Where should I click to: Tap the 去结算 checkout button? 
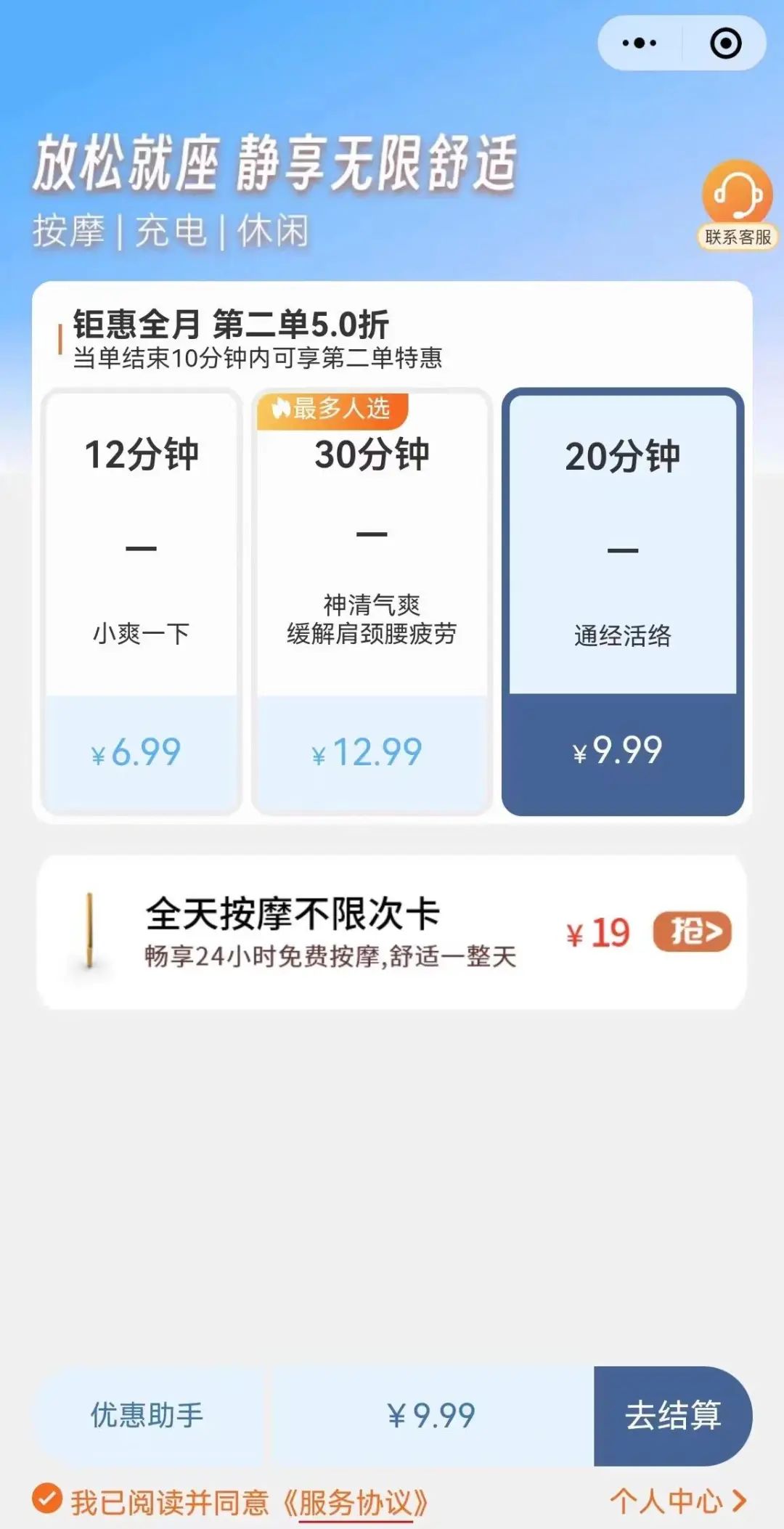[672, 1416]
